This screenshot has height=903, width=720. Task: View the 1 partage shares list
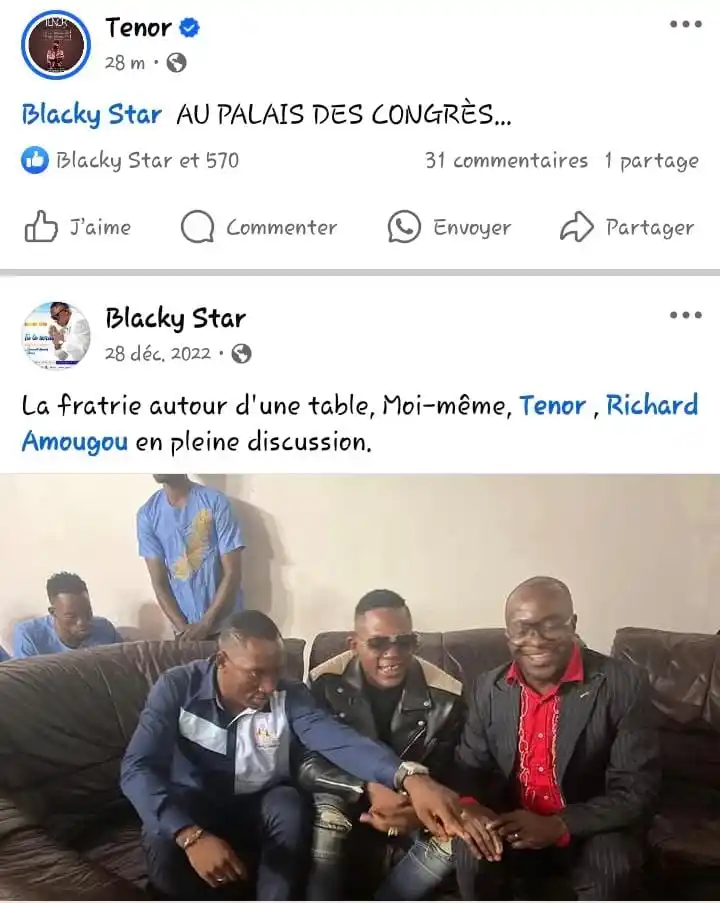[x=651, y=160]
